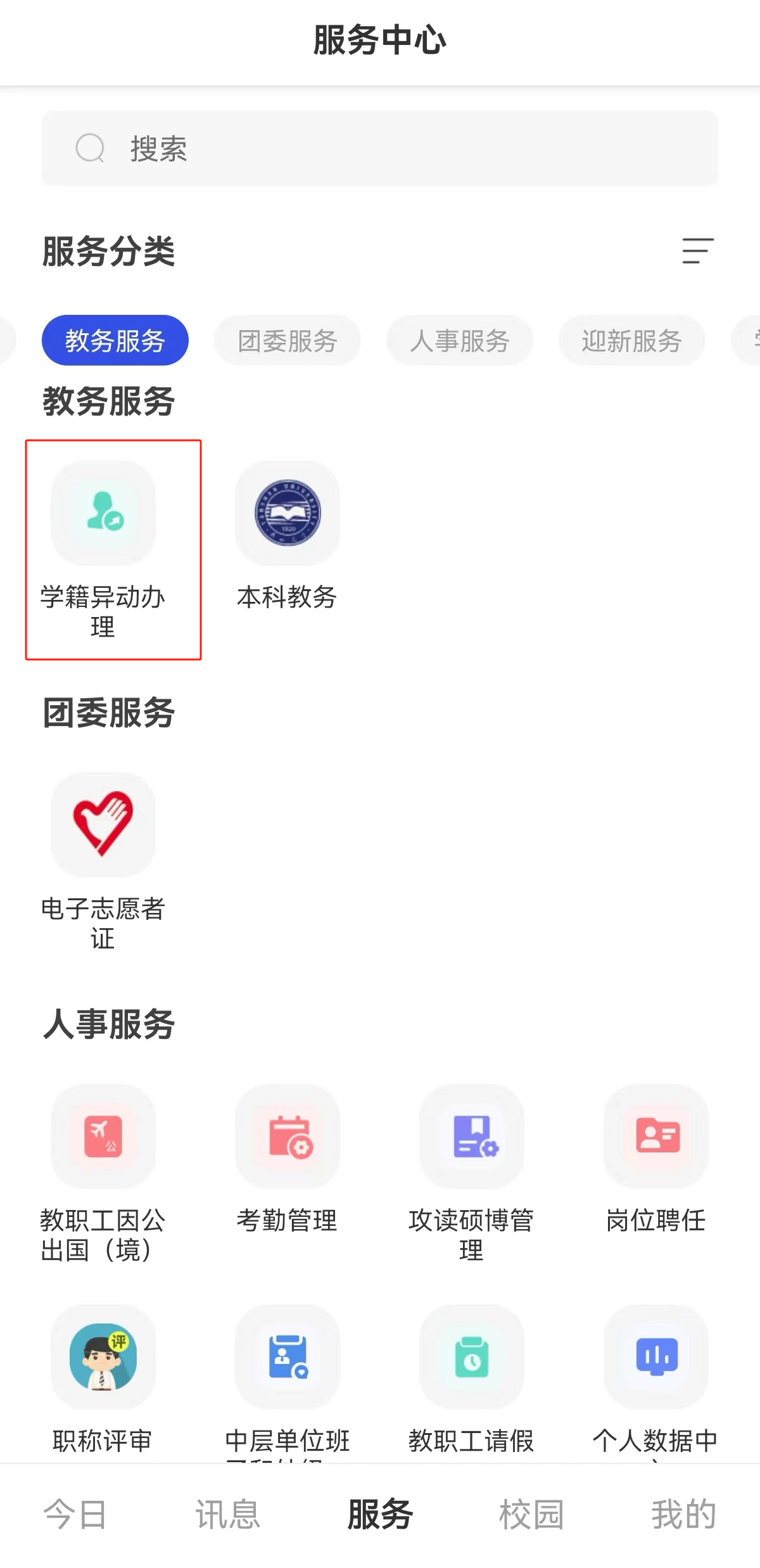Image resolution: width=760 pixels, height=1568 pixels.
Task: Open 学籍异动办理 service
Action: point(103,514)
